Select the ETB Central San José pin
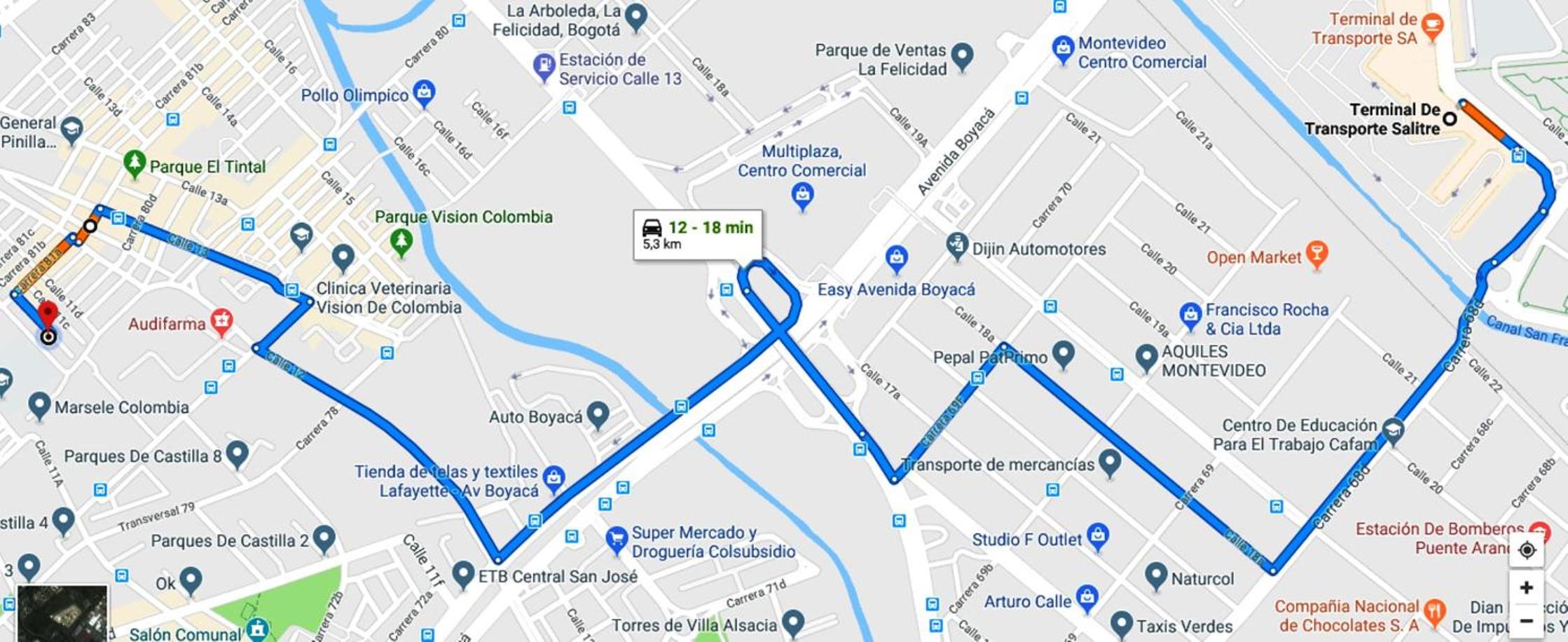This screenshot has height=642, width=1568. pyautogui.click(x=462, y=574)
